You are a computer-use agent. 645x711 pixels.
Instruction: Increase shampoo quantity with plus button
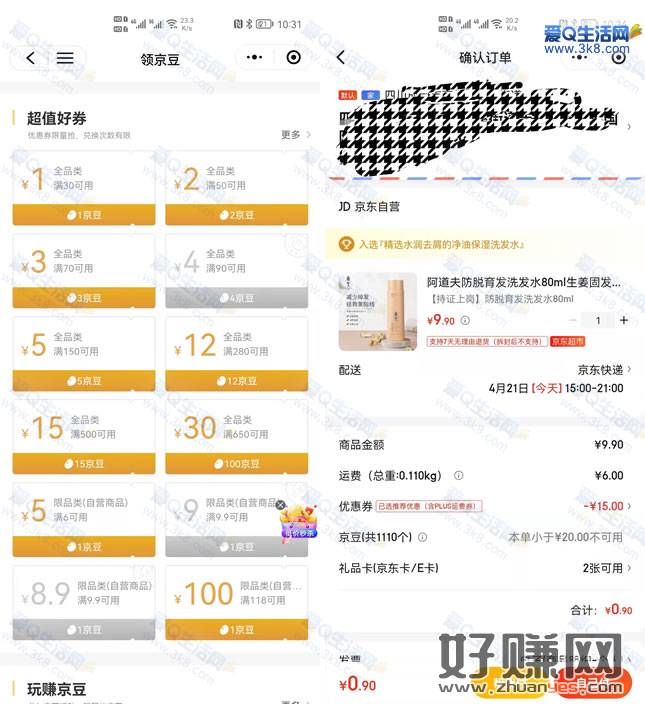click(624, 320)
